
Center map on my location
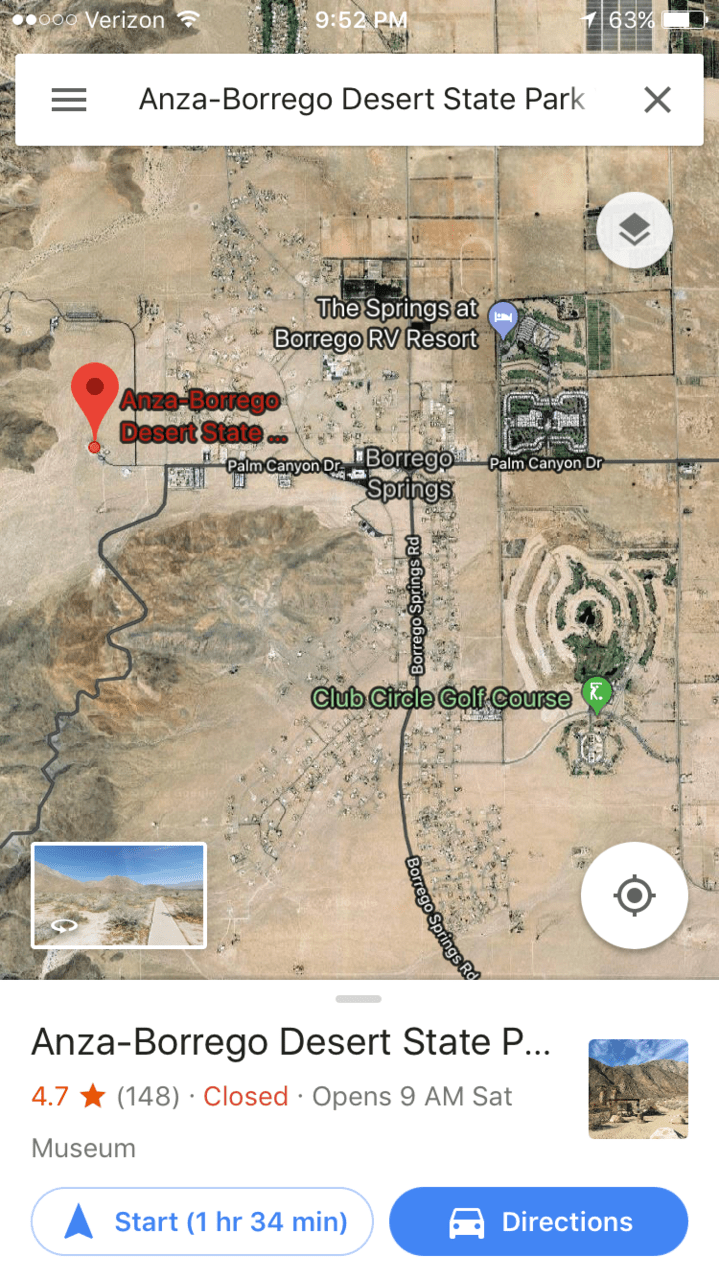pyautogui.click(x=634, y=895)
